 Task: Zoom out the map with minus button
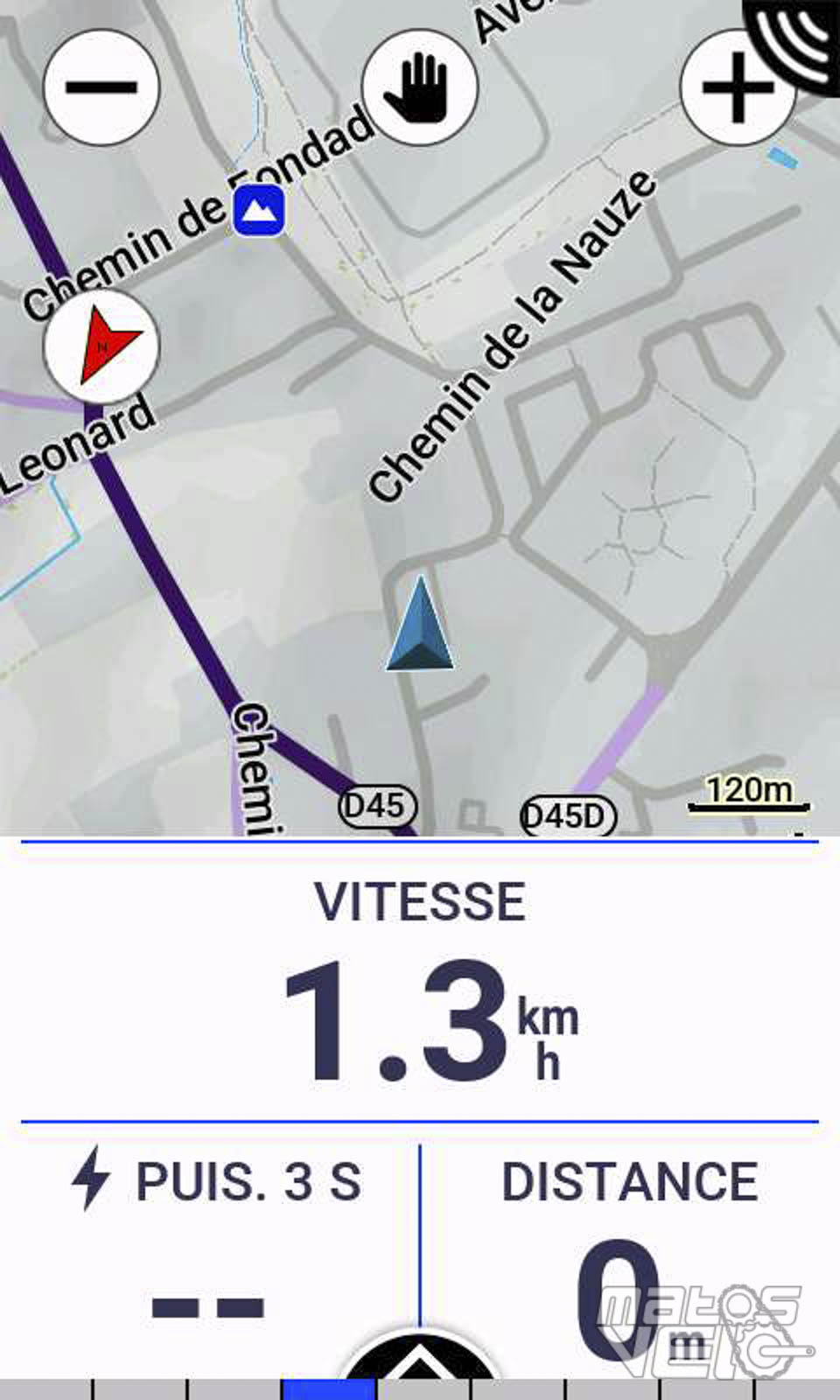(x=101, y=87)
